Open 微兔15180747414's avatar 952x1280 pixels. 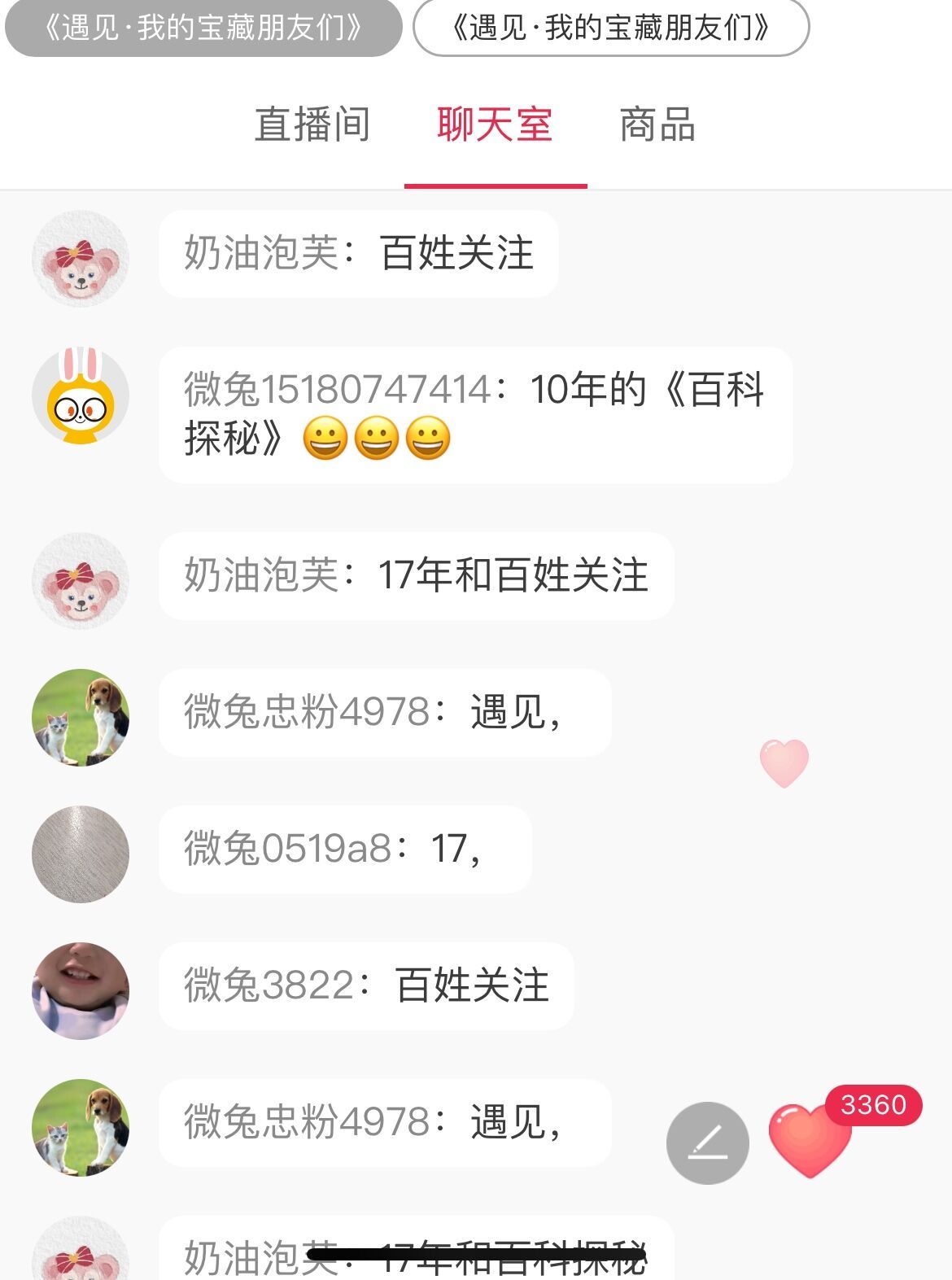tap(81, 396)
